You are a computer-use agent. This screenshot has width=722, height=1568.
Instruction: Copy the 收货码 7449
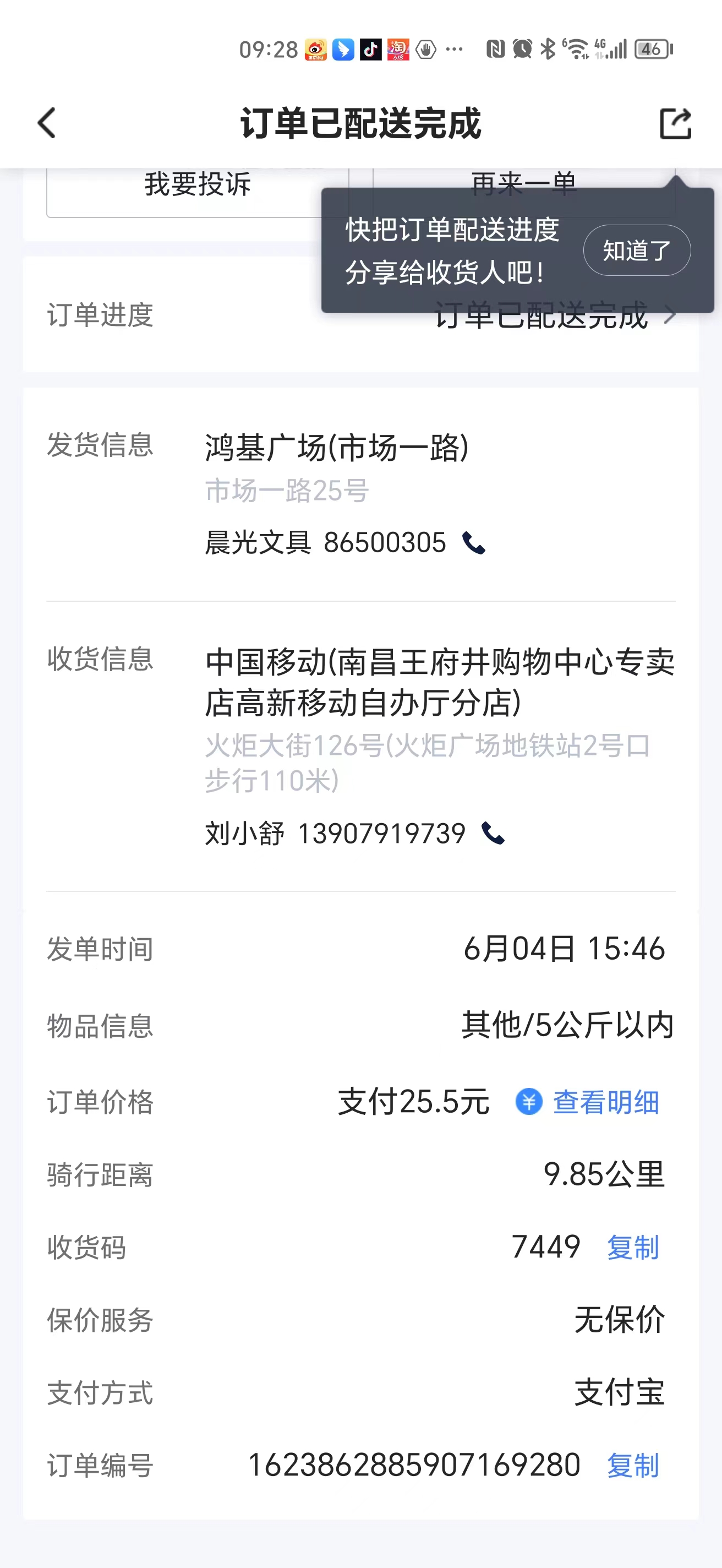(633, 1247)
